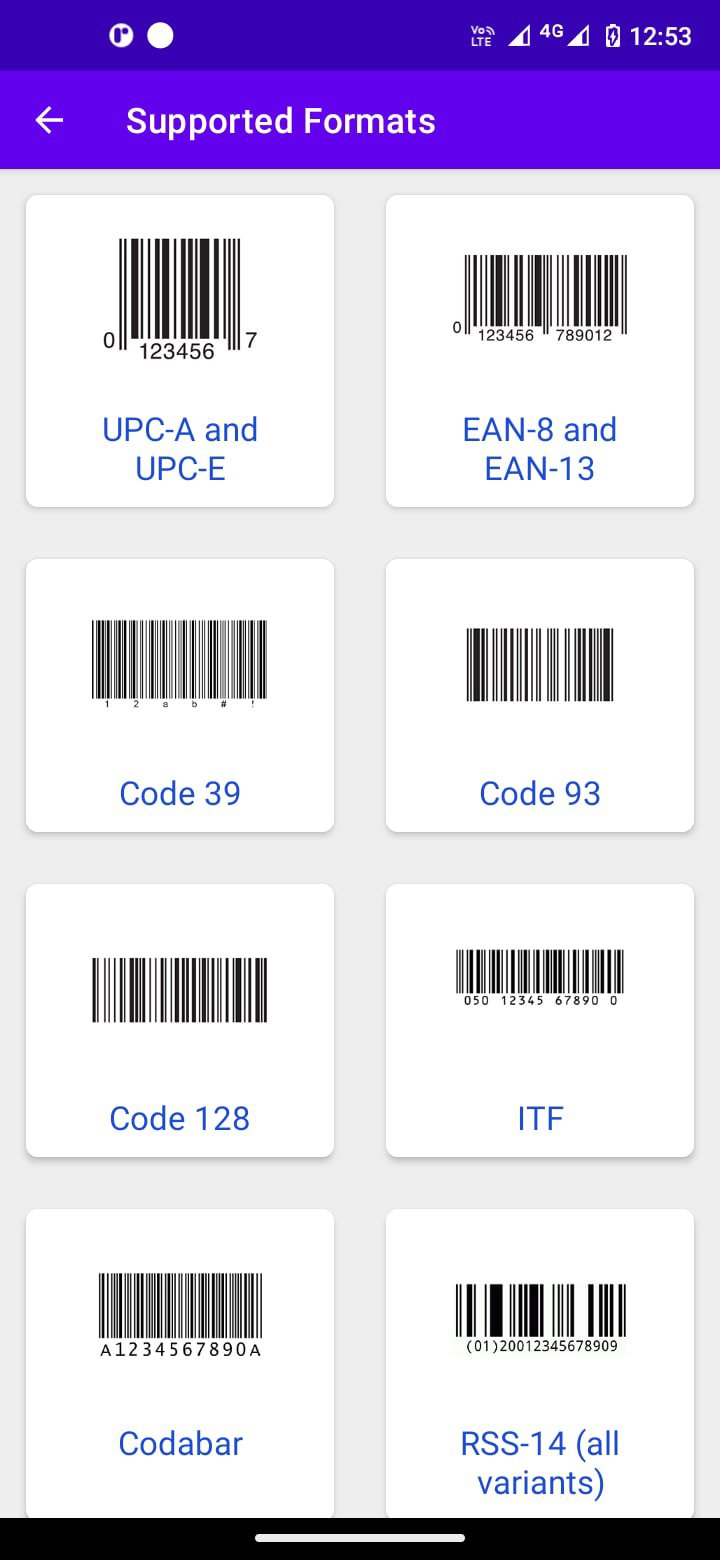This screenshot has height=1560, width=720.
Task: Select the ITF barcode format
Action: pos(540,1020)
